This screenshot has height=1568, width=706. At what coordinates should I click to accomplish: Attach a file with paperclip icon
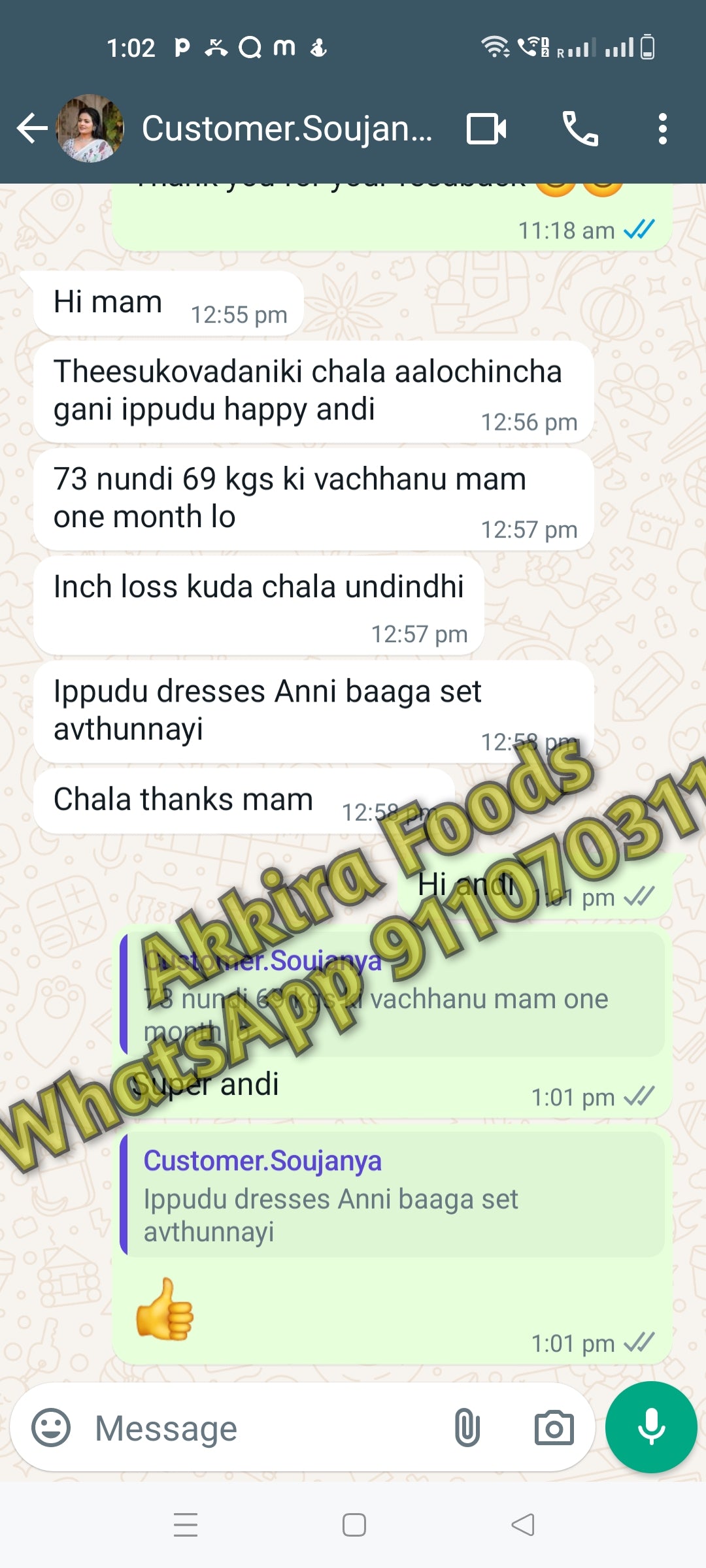[x=467, y=1428]
